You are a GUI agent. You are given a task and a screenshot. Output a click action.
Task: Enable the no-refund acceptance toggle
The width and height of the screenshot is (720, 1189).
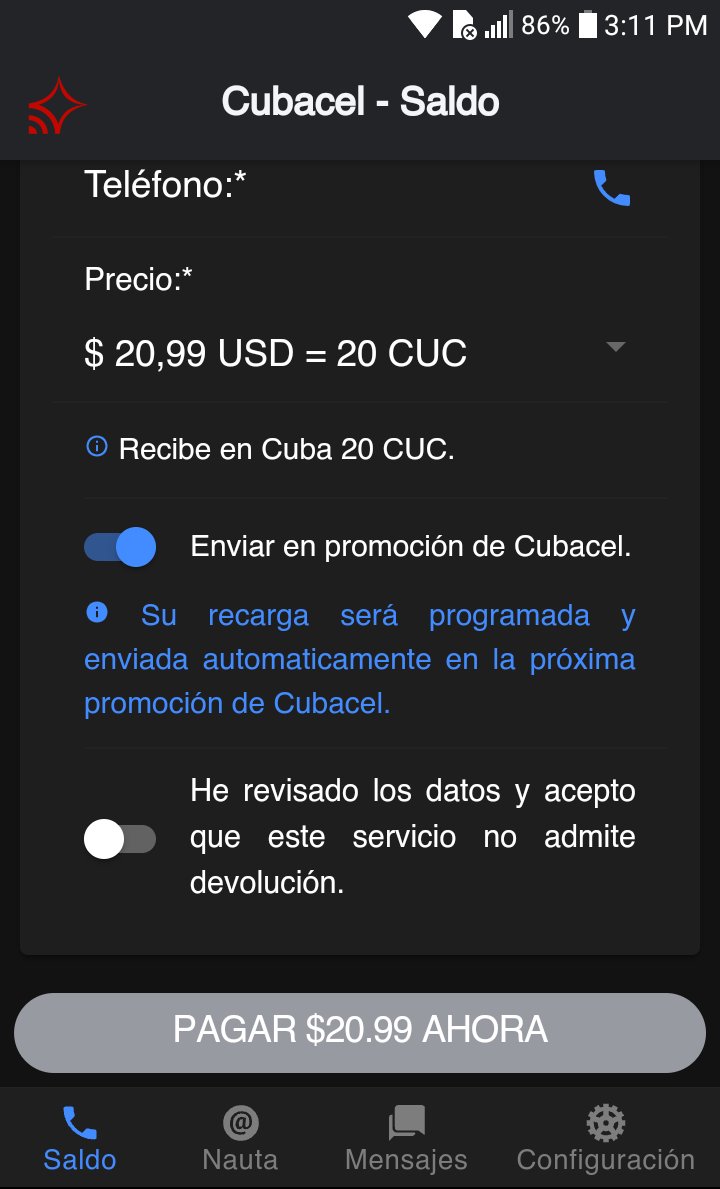pyautogui.click(x=119, y=839)
